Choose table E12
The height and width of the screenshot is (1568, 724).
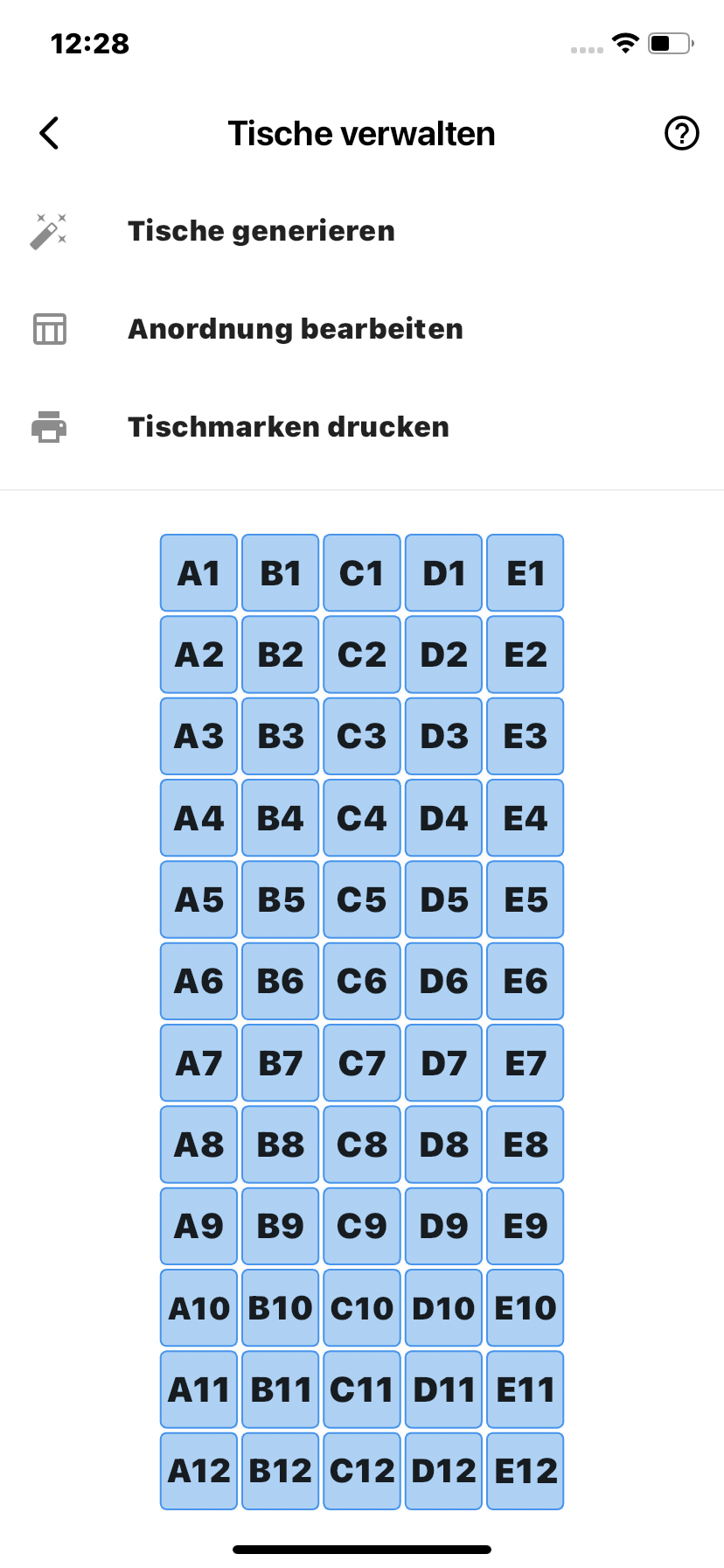[x=526, y=1471]
